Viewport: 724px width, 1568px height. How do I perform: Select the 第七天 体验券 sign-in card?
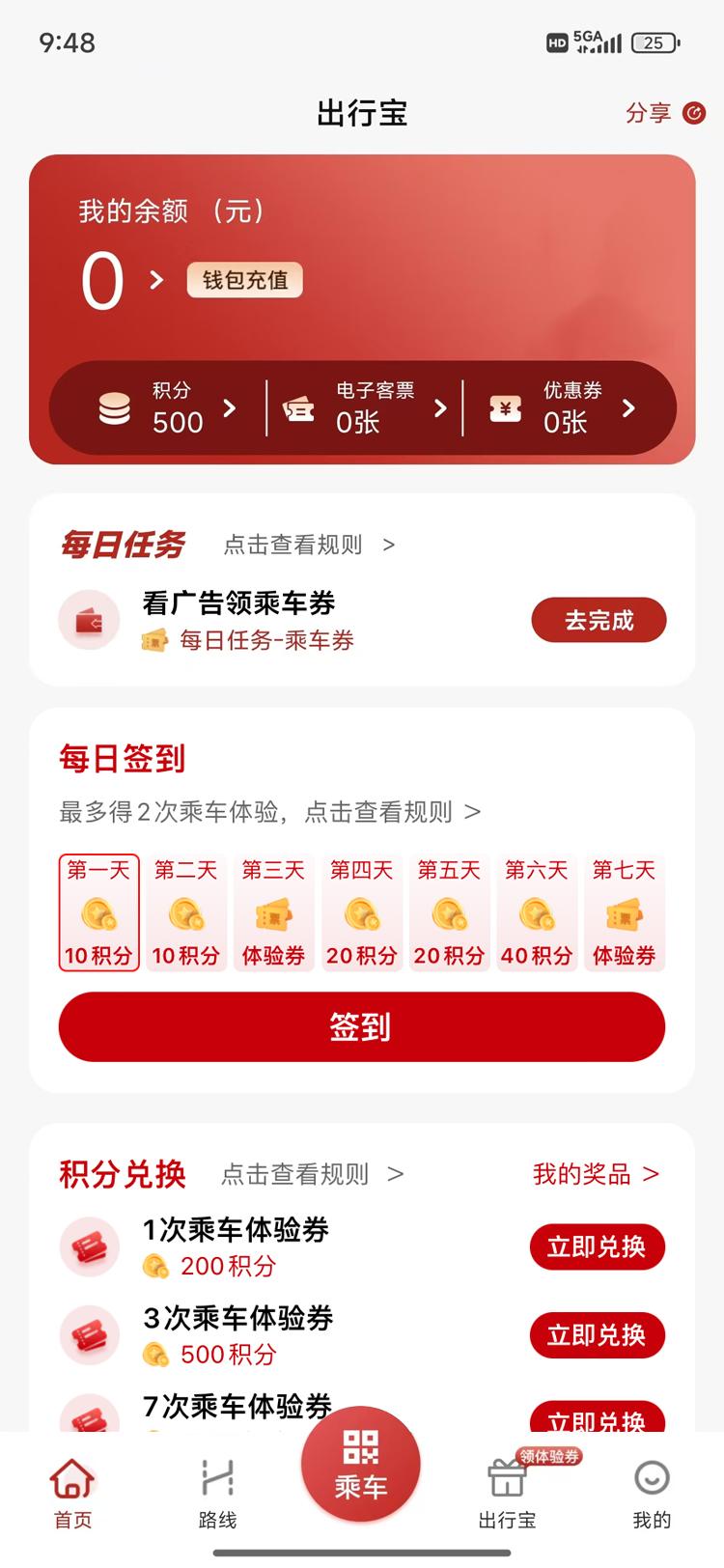coord(624,911)
